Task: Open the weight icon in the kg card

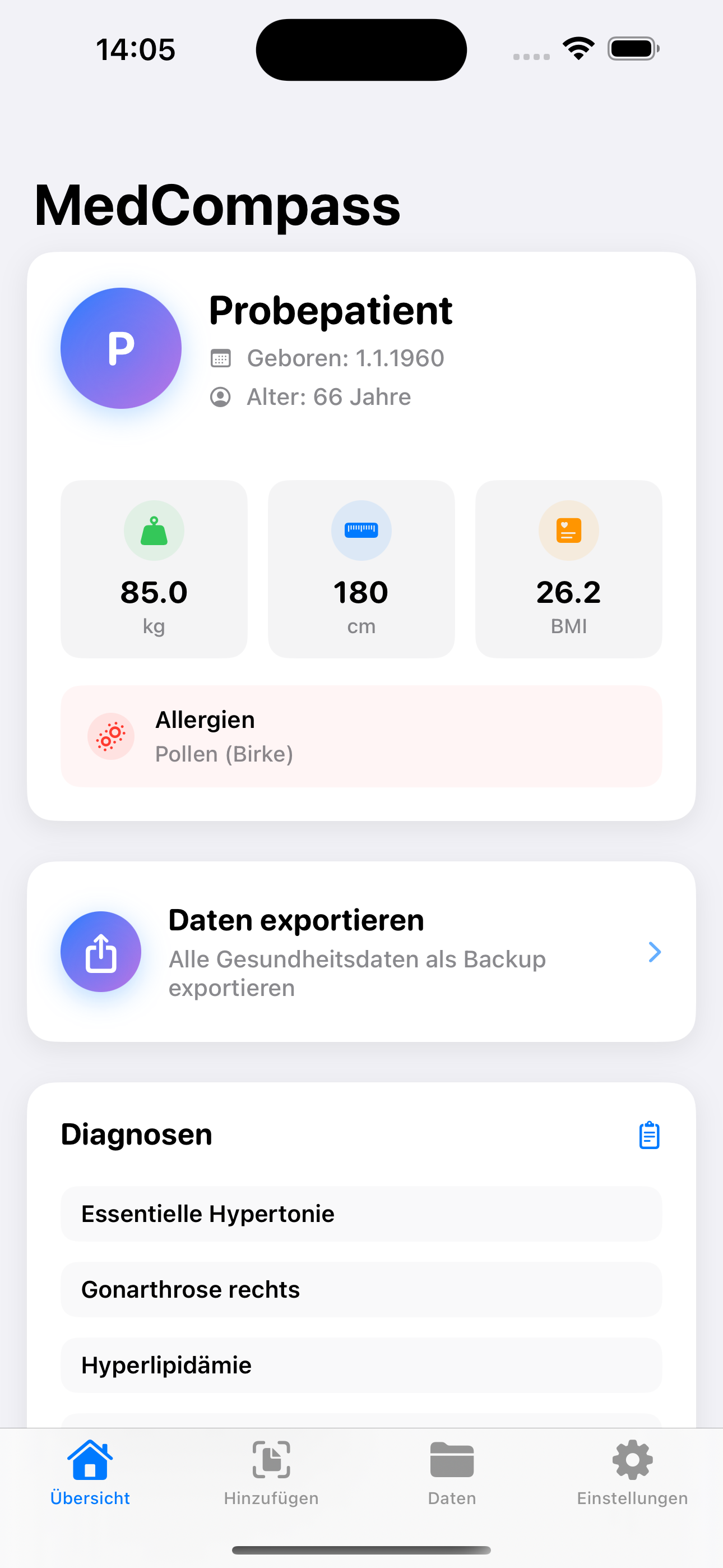Action: (154, 529)
